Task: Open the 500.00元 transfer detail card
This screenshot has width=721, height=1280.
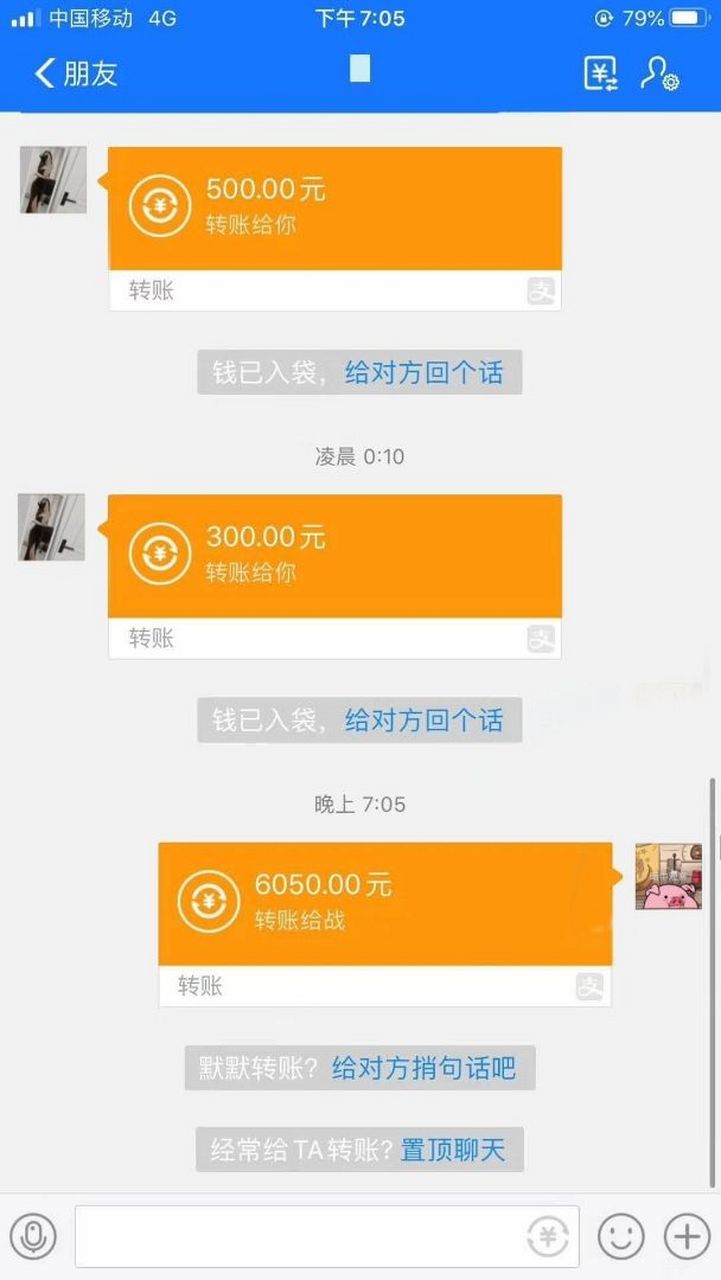Action: pos(335,206)
